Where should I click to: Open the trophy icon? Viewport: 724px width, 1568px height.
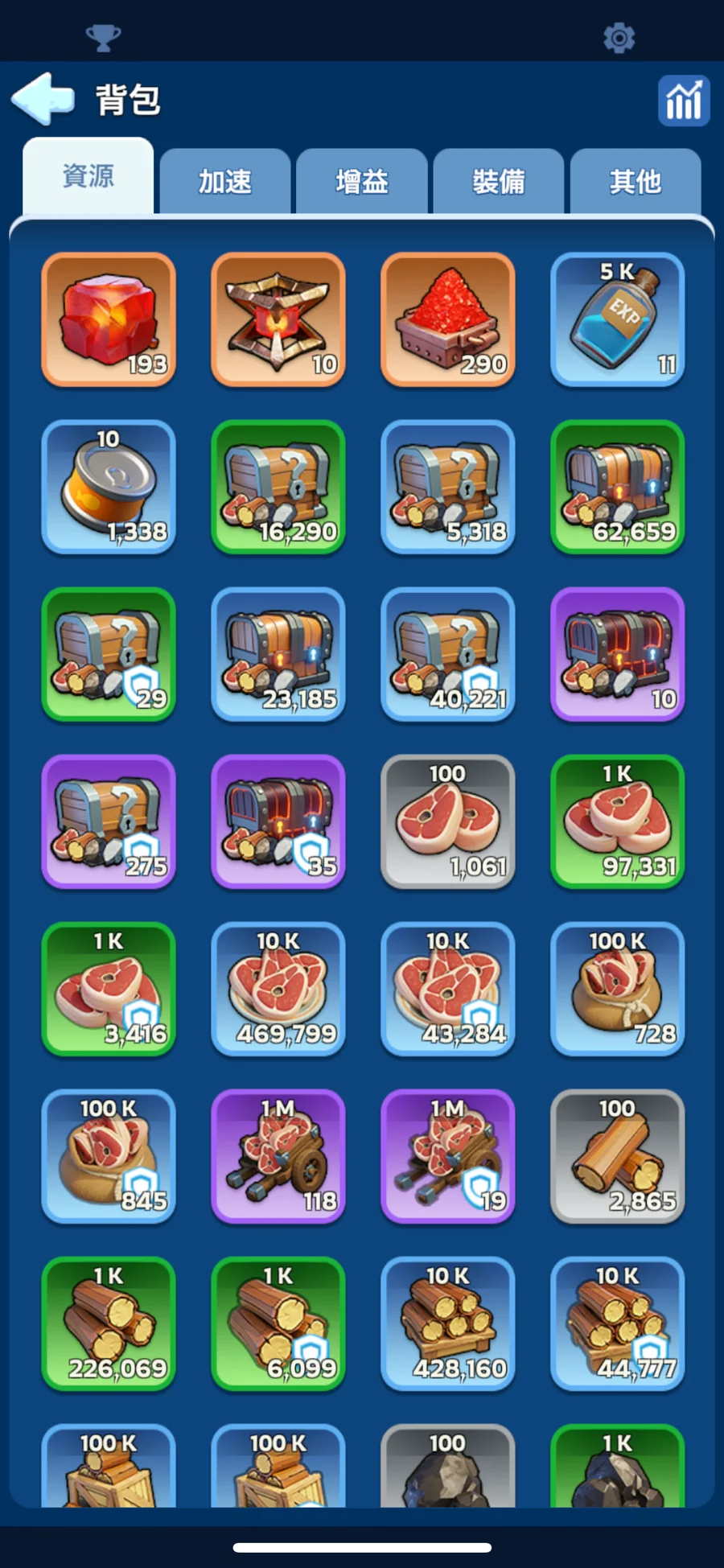103,37
